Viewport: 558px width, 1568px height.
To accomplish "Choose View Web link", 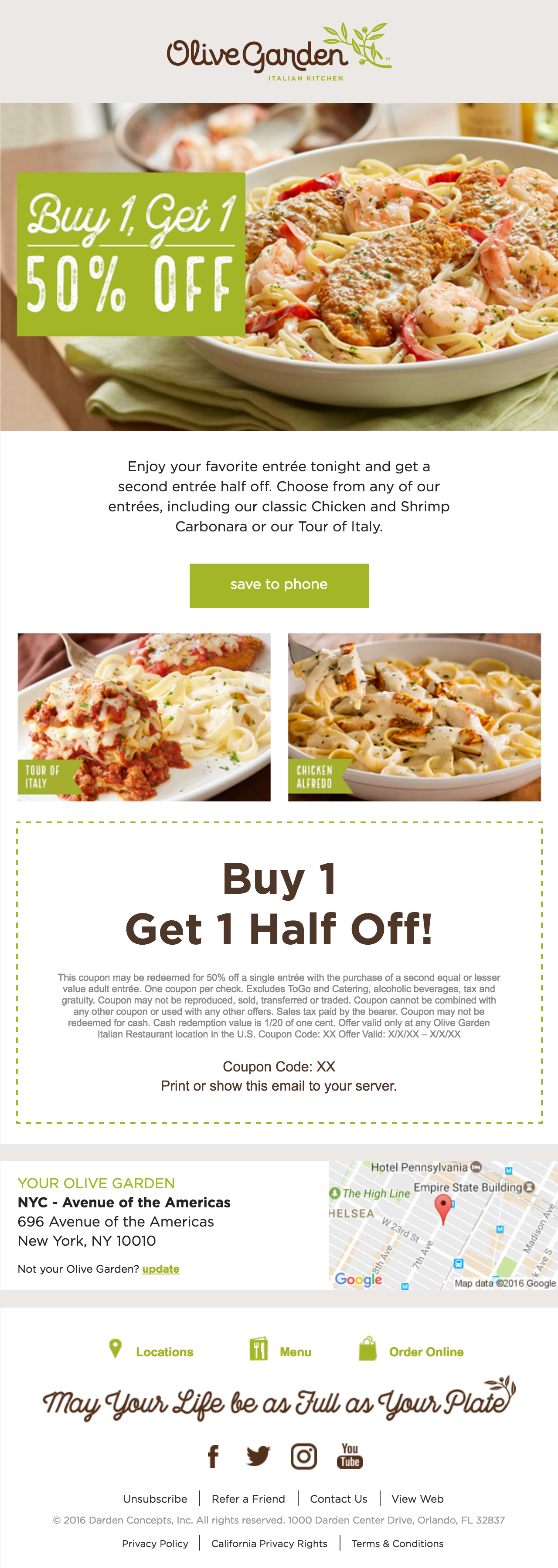I will (x=417, y=1499).
